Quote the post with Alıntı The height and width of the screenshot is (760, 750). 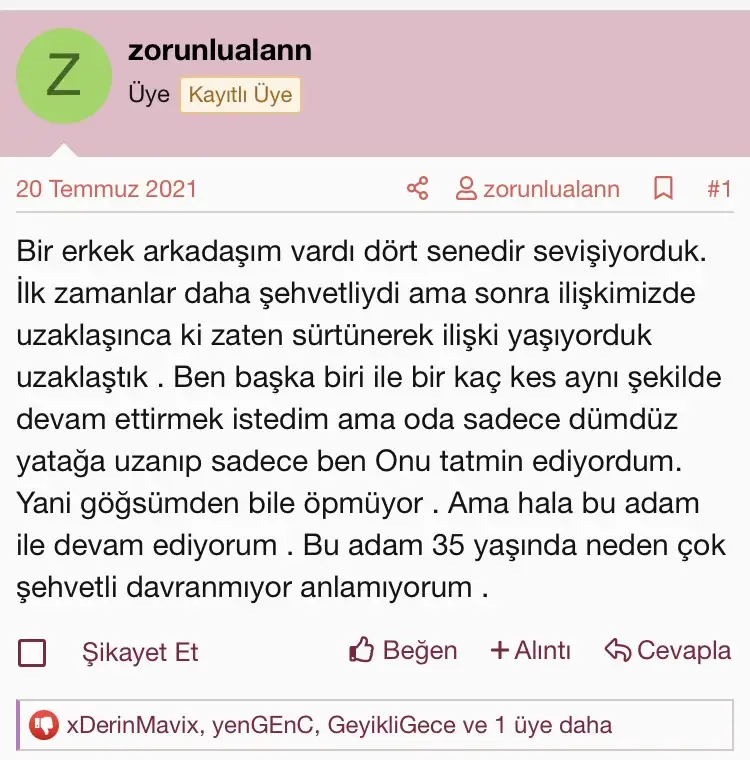[x=530, y=651]
